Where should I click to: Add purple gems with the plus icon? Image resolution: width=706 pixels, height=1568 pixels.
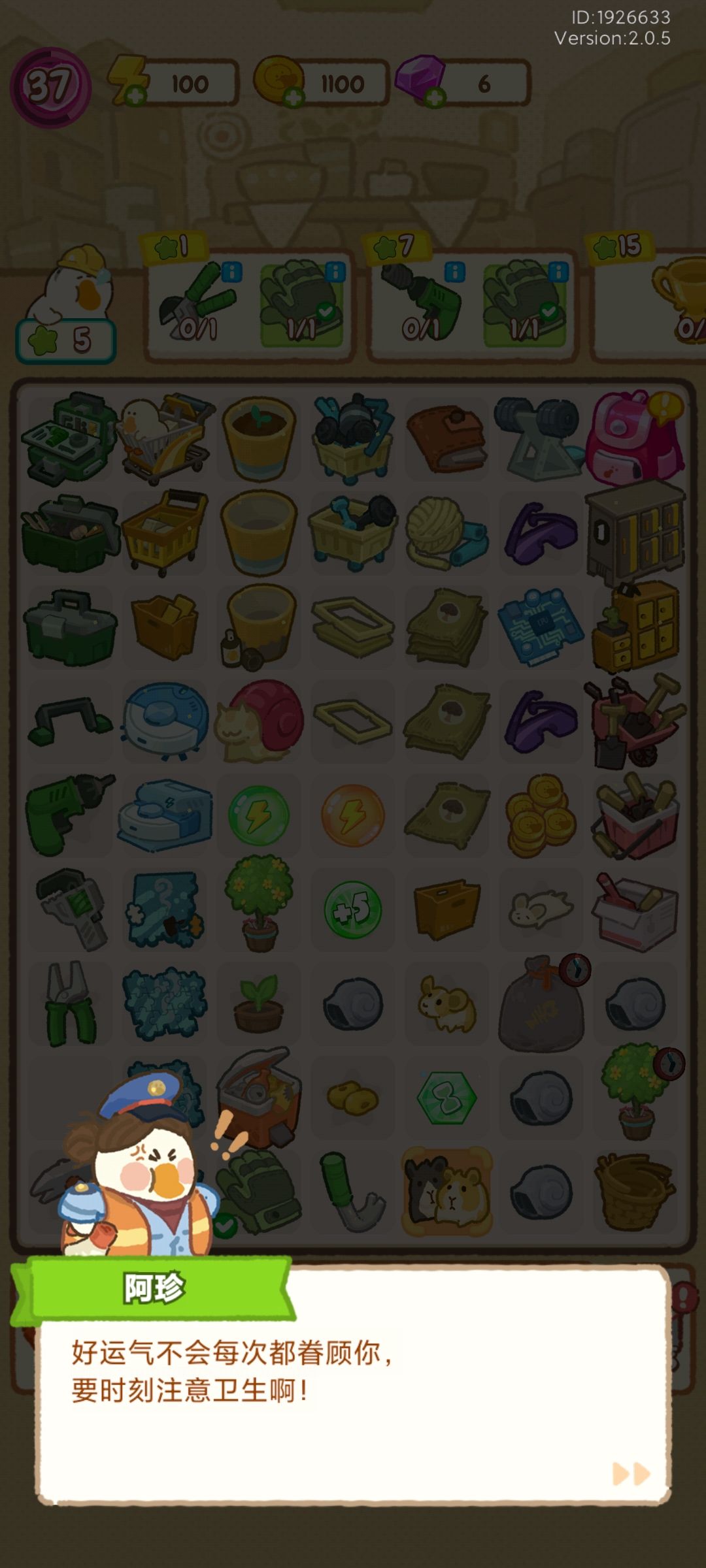click(x=435, y=97)
